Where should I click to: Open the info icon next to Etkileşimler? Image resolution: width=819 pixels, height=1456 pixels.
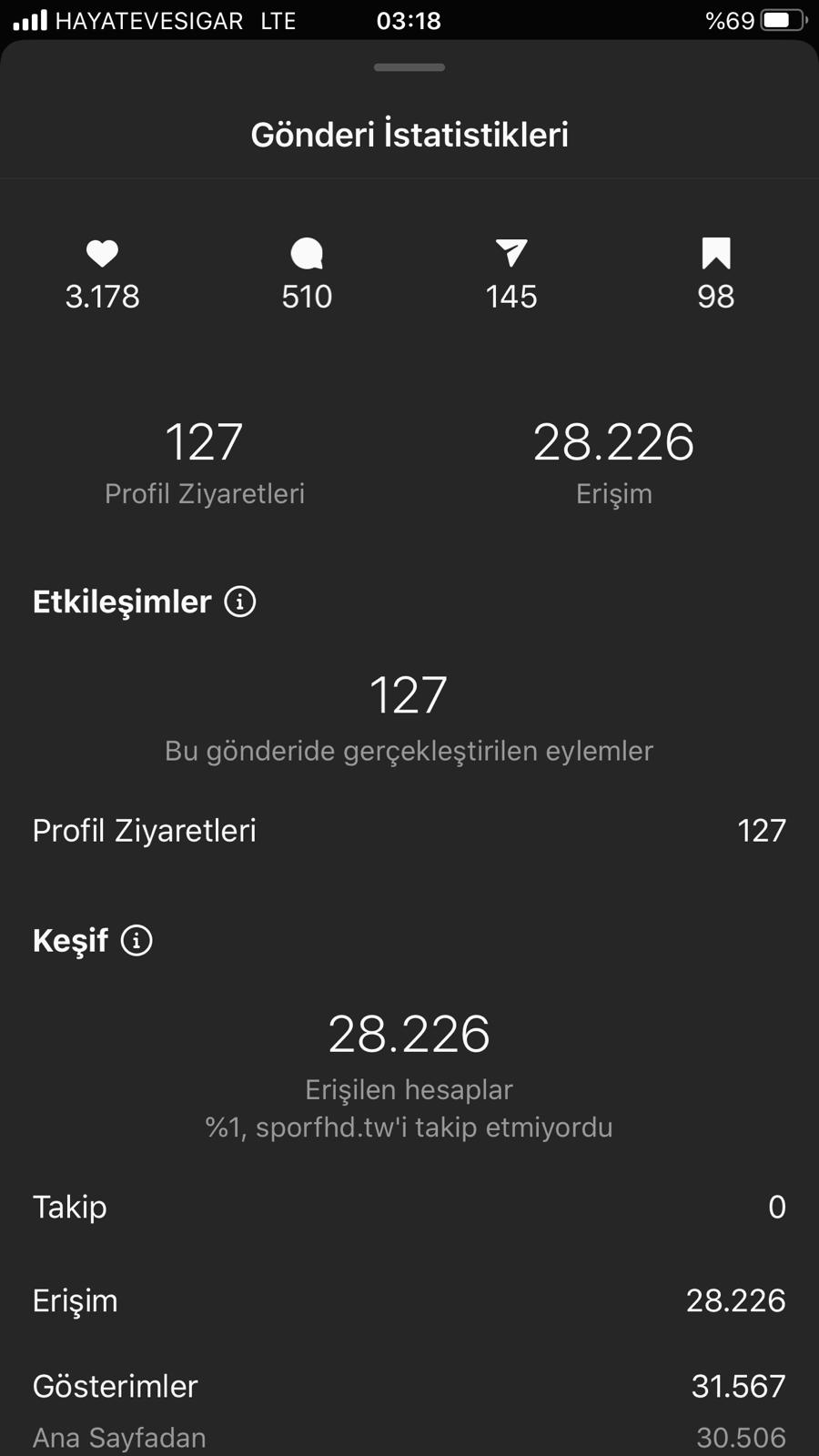pyautogui.click(x=240, y=602)
